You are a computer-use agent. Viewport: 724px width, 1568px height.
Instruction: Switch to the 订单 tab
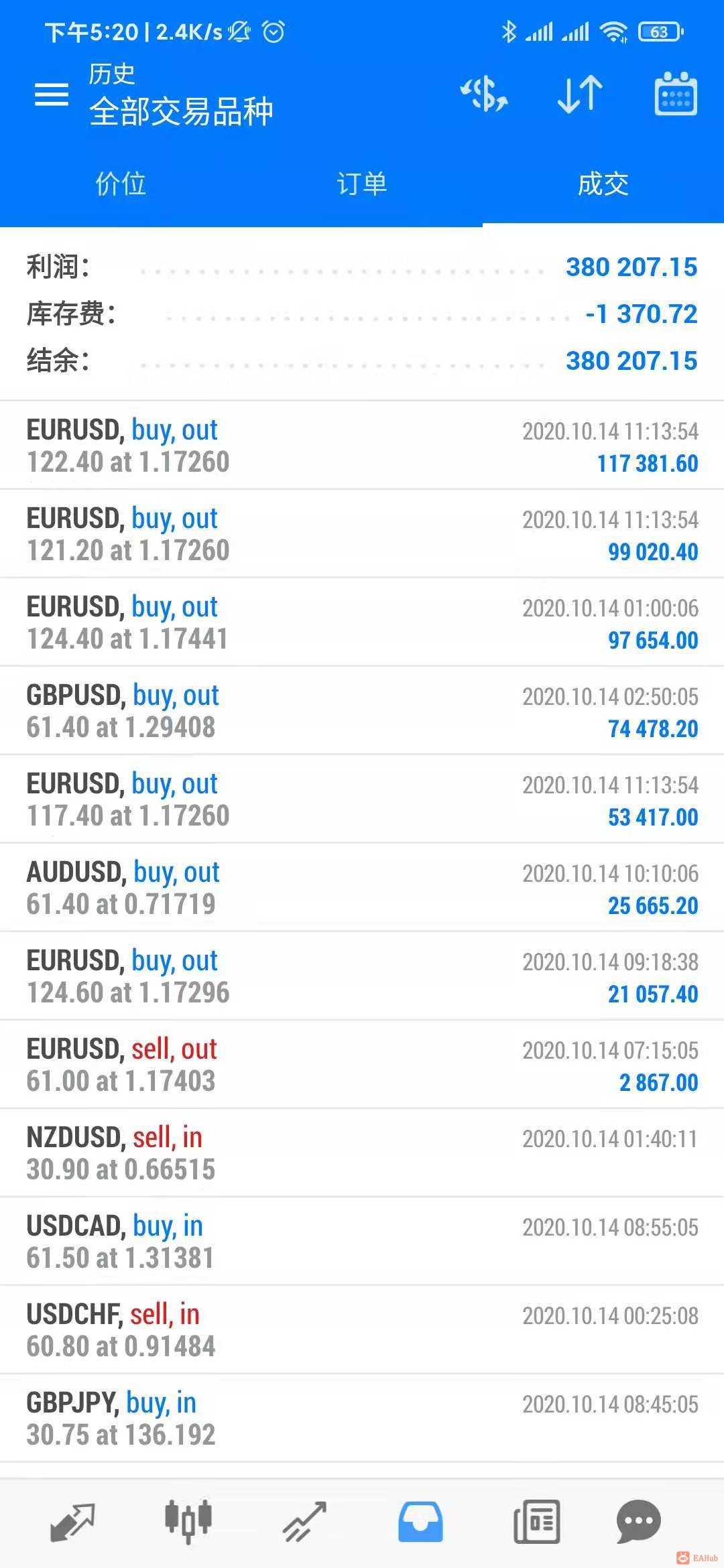click(x=362, y=184)
